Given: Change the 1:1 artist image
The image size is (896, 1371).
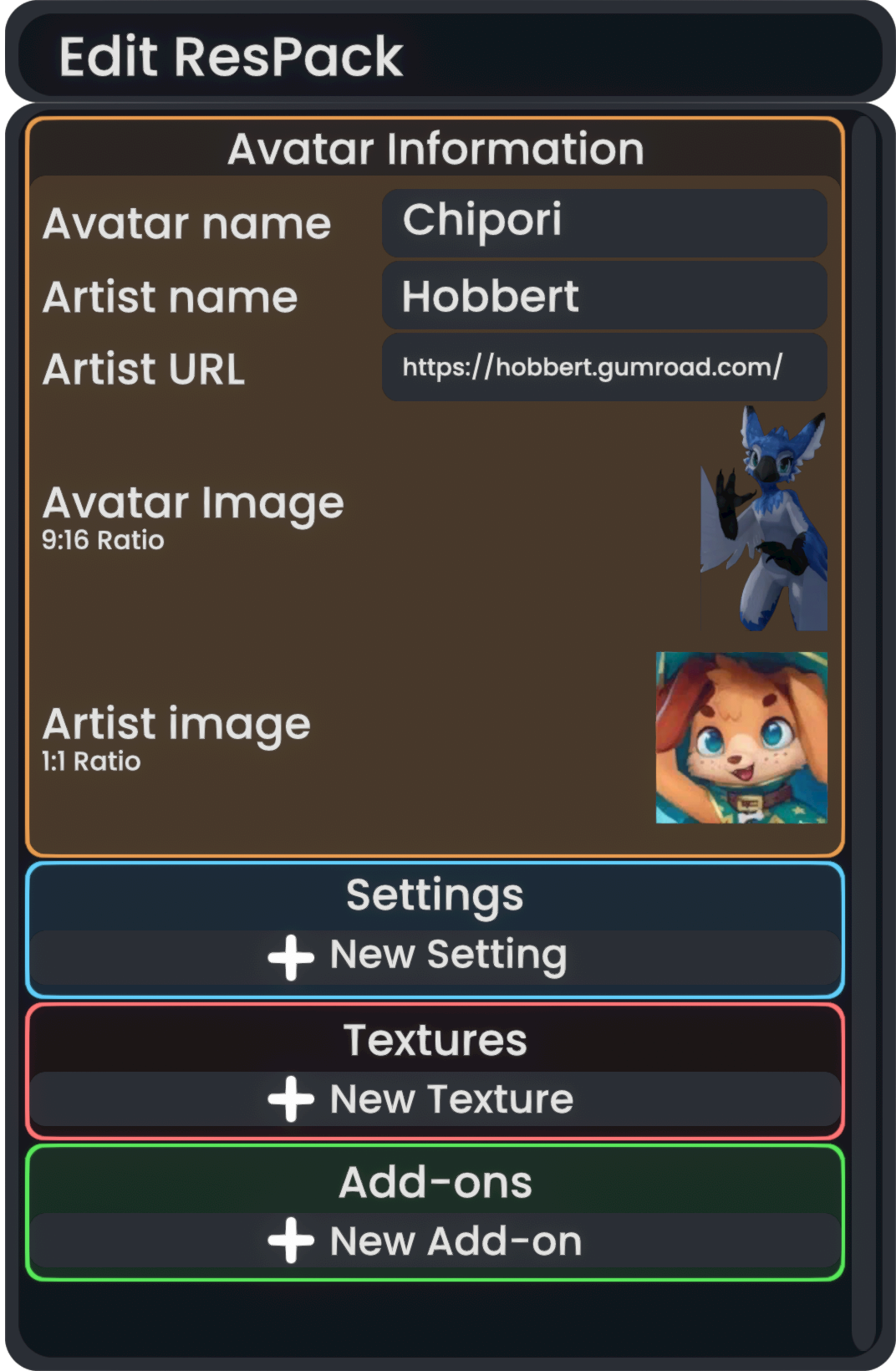Looking at the screenshot, I should coord(741,737).
